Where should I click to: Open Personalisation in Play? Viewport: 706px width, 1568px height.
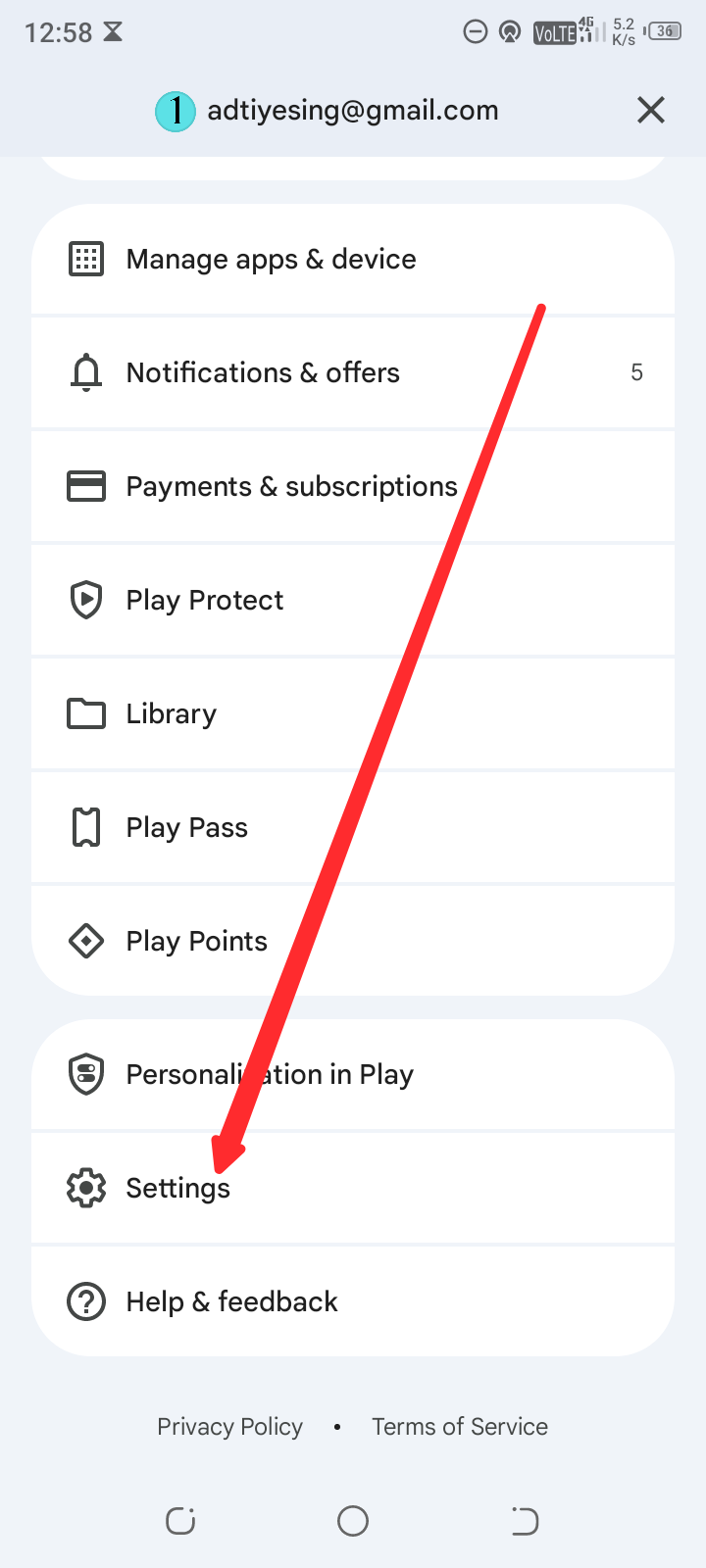tap(270, 1075)
